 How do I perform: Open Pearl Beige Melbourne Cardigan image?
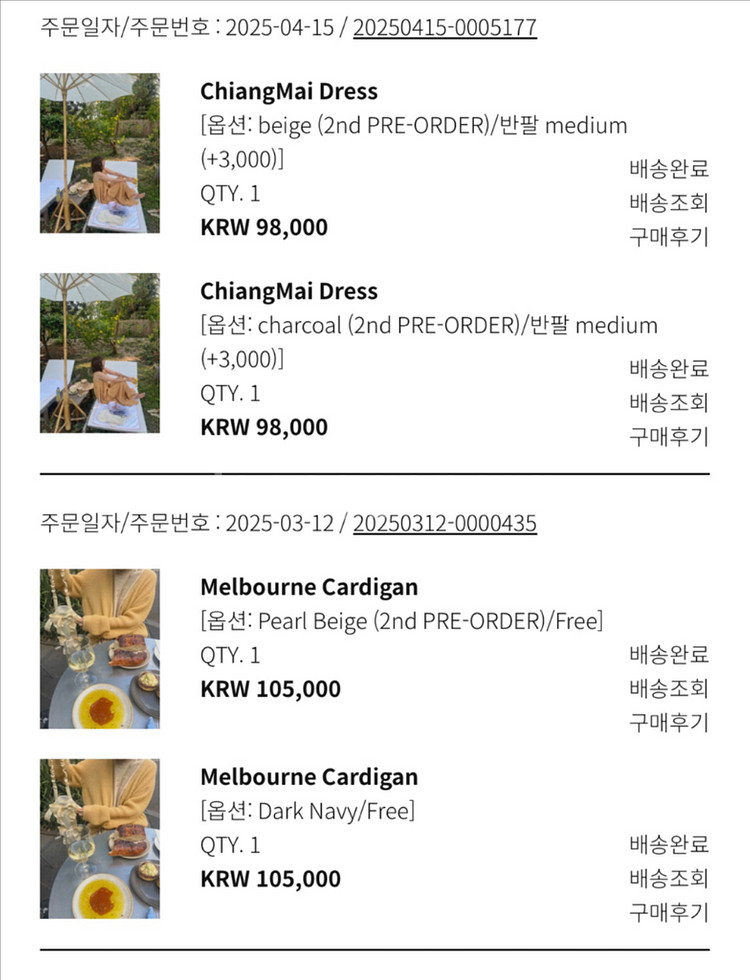point(99,649)
